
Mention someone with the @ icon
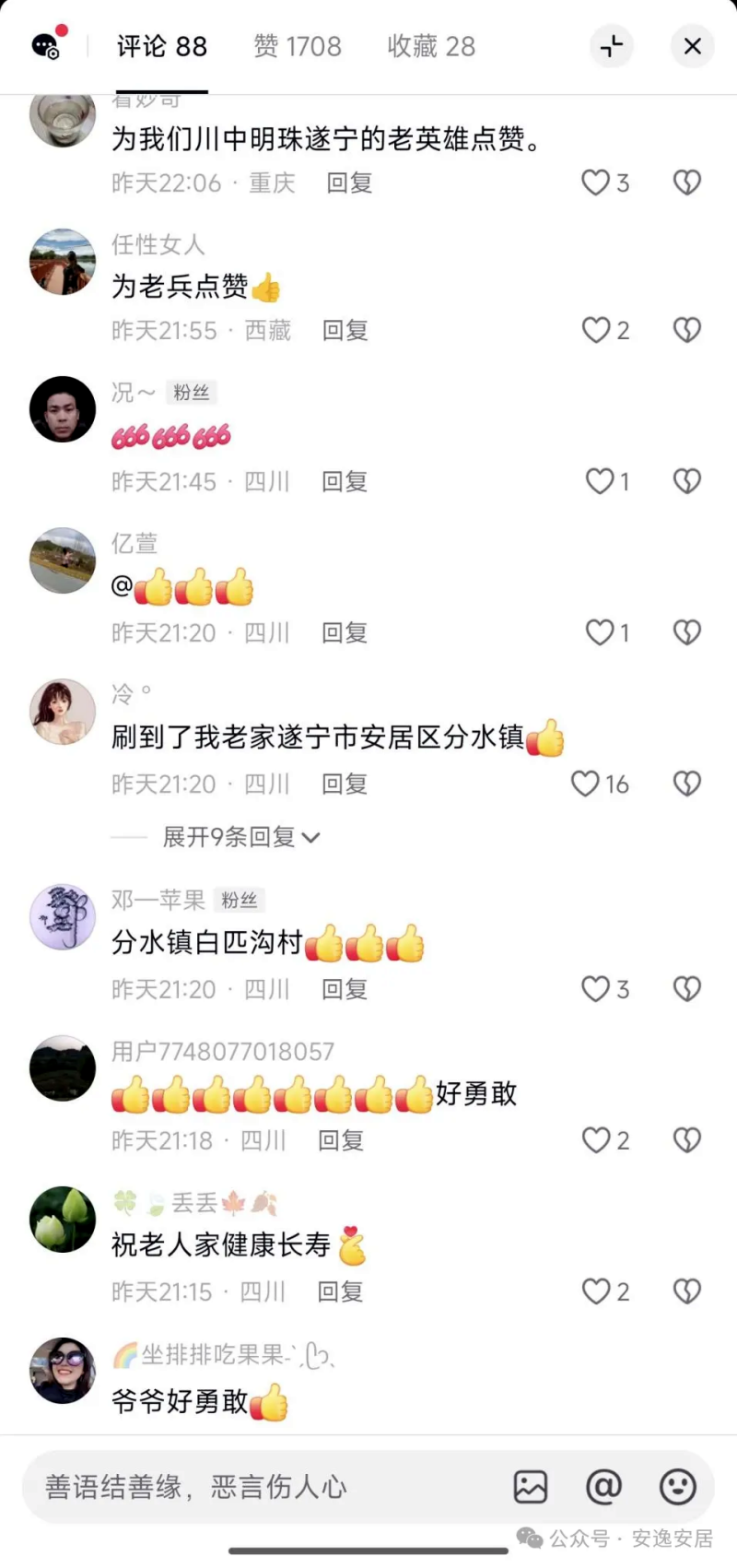[x=604, y=1486]
